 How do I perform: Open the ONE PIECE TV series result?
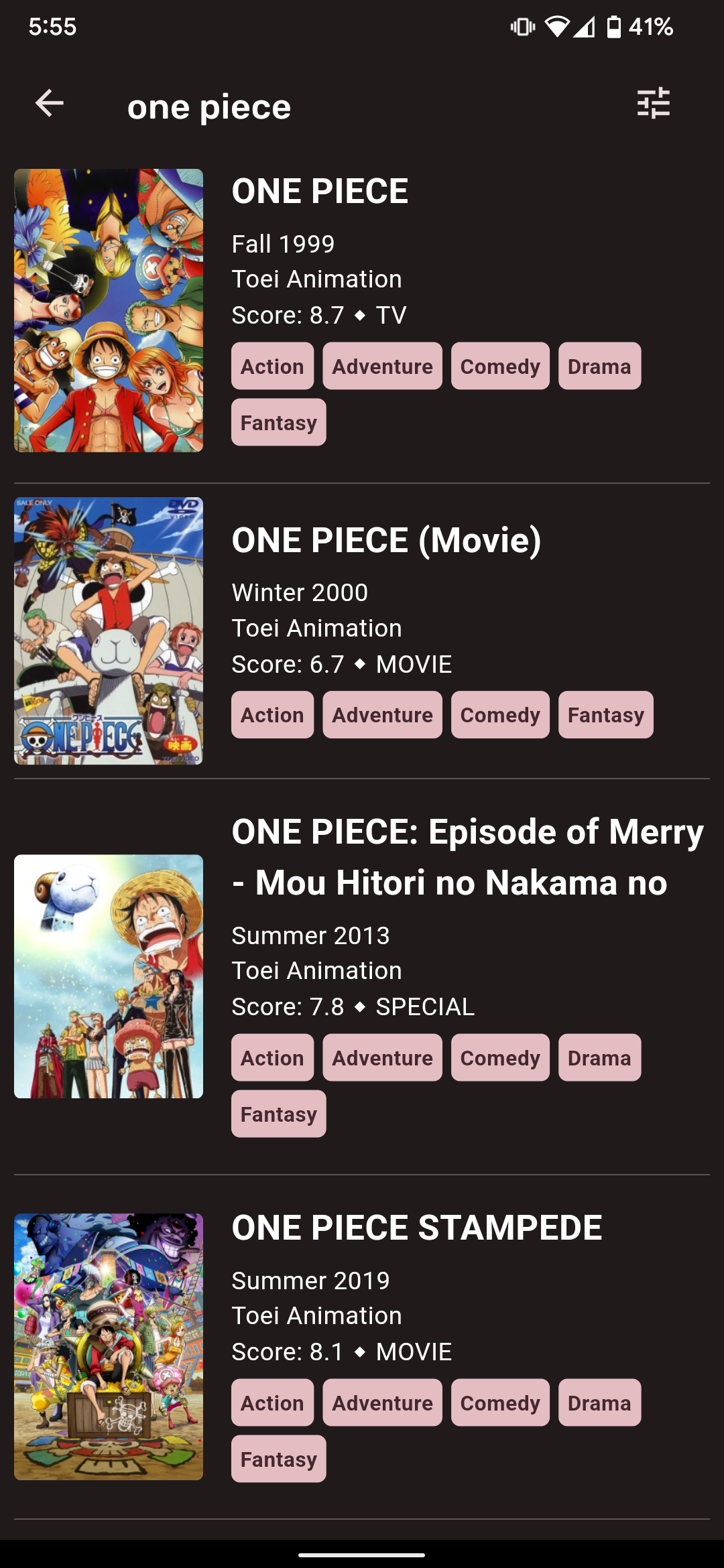(x=320, y=192)
